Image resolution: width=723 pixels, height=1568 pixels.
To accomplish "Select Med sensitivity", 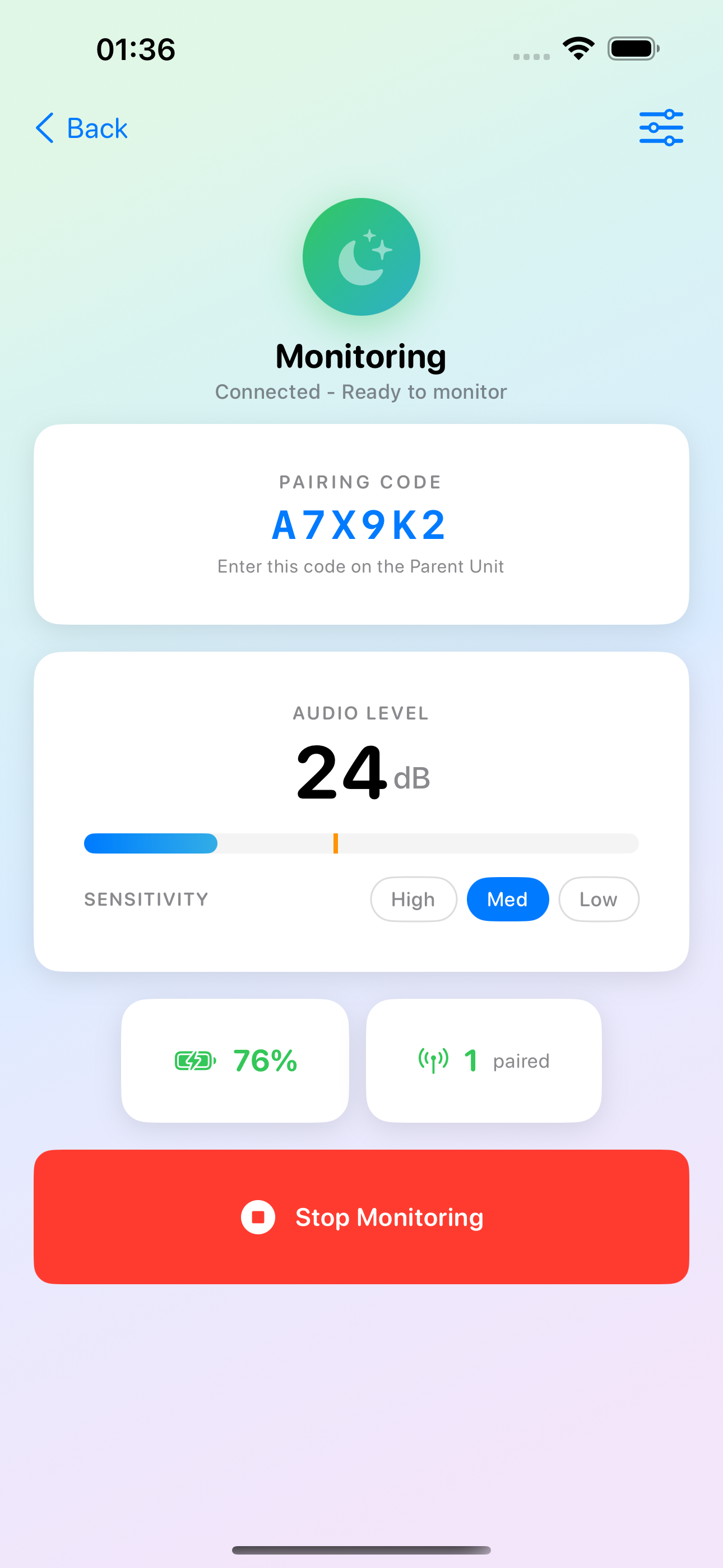I will pos(508,899).
